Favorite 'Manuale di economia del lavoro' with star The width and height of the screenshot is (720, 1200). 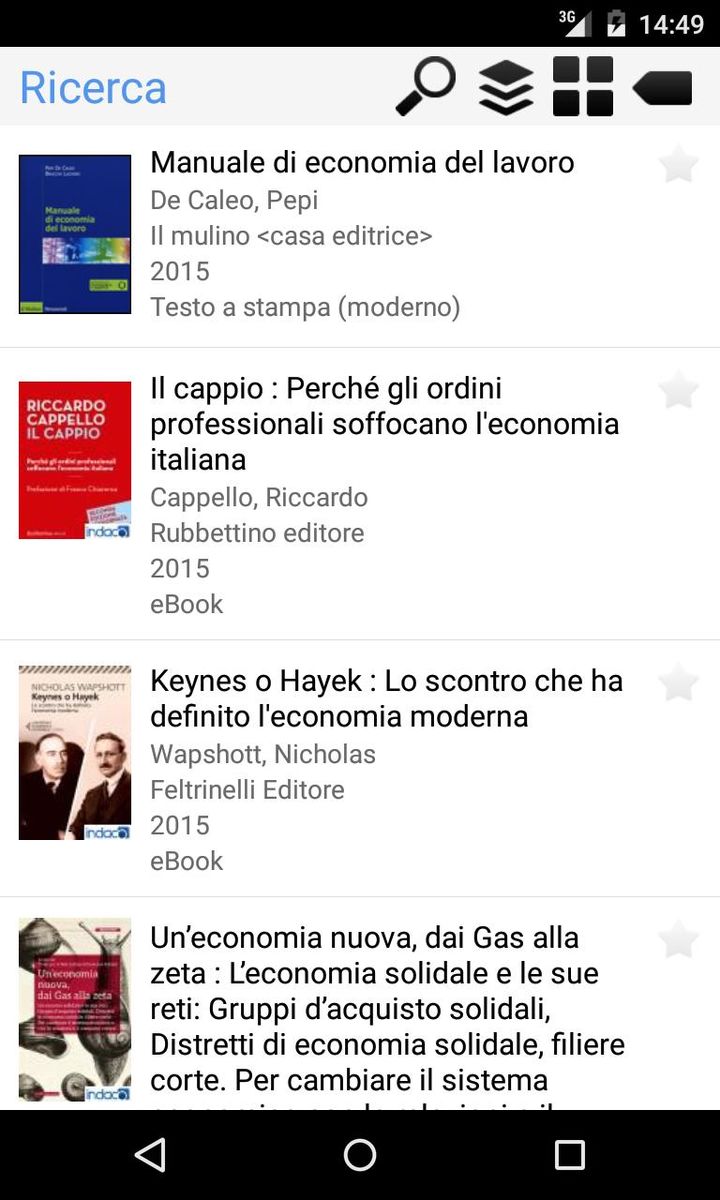tap(678, 165)
